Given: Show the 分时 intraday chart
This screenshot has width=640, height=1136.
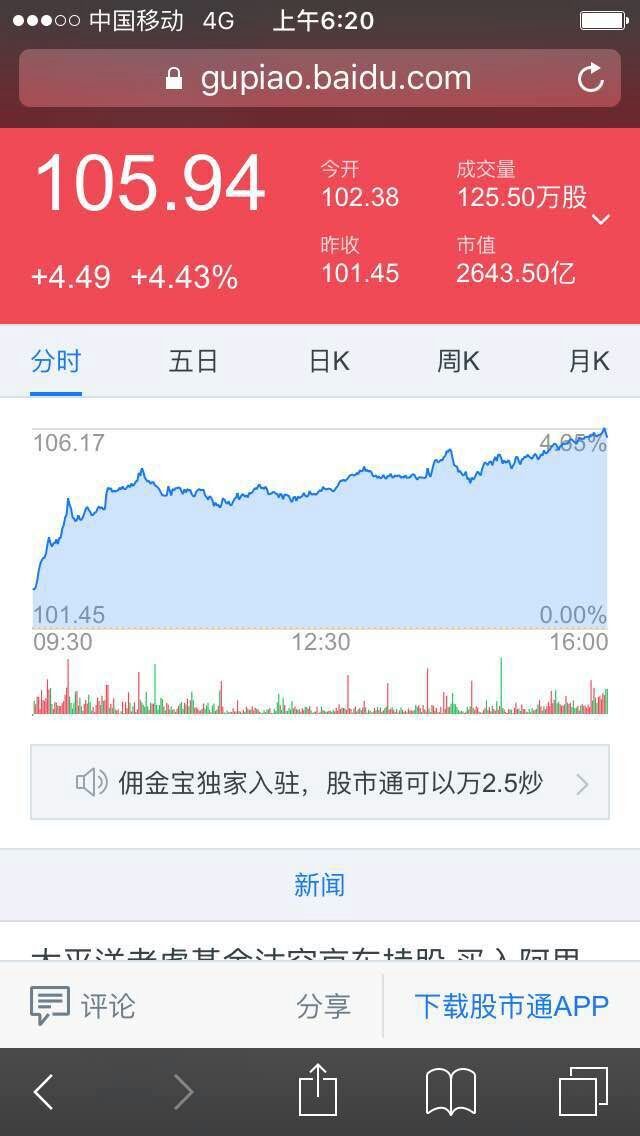Looking at the screenshot, I should pyautogui.click(x=56, y=361).
